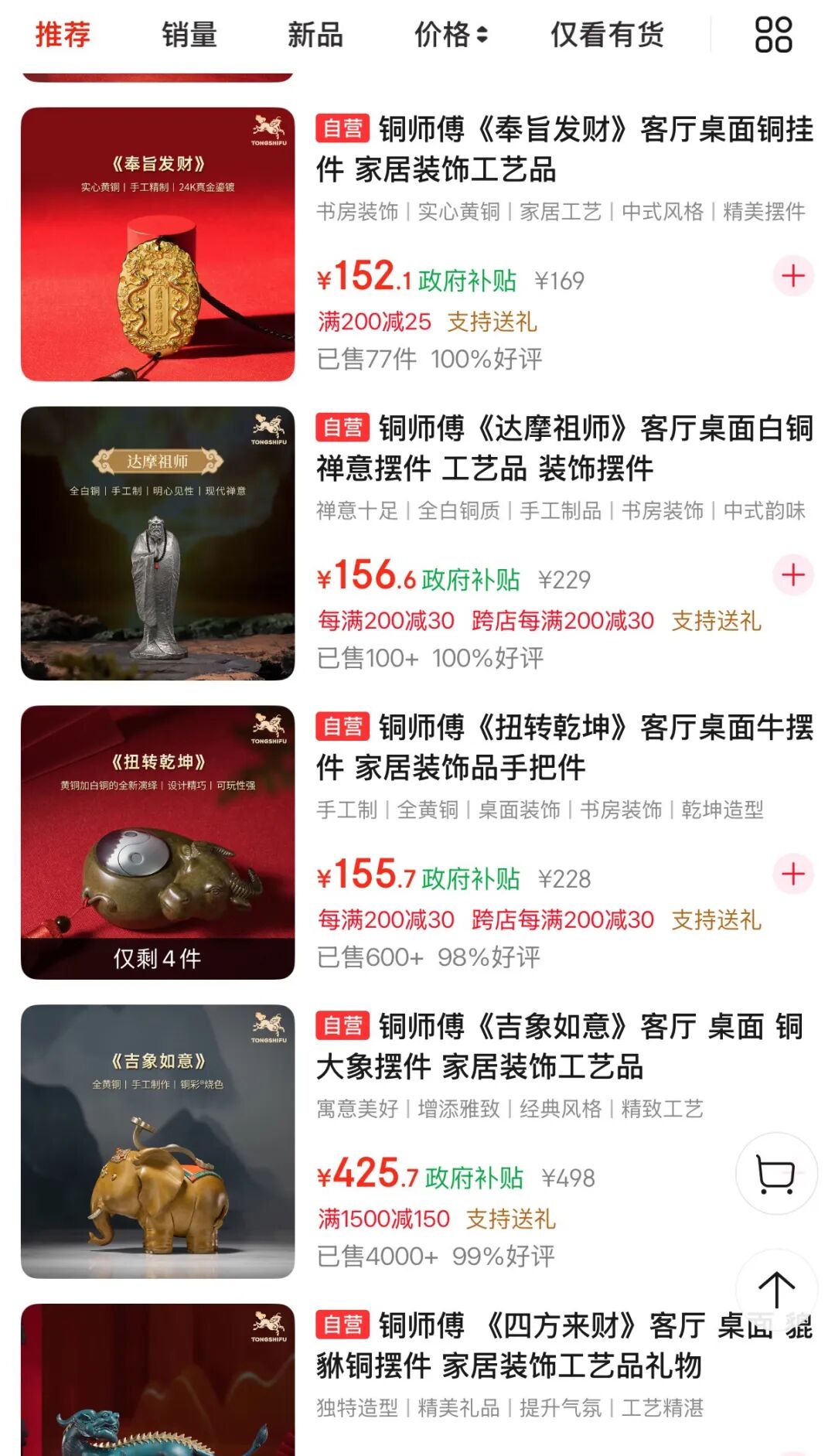This screenshot has width=835, height=1456.
Task: Add 《奉旨发财》 to cart with plus button
Action: coord(793,276)
